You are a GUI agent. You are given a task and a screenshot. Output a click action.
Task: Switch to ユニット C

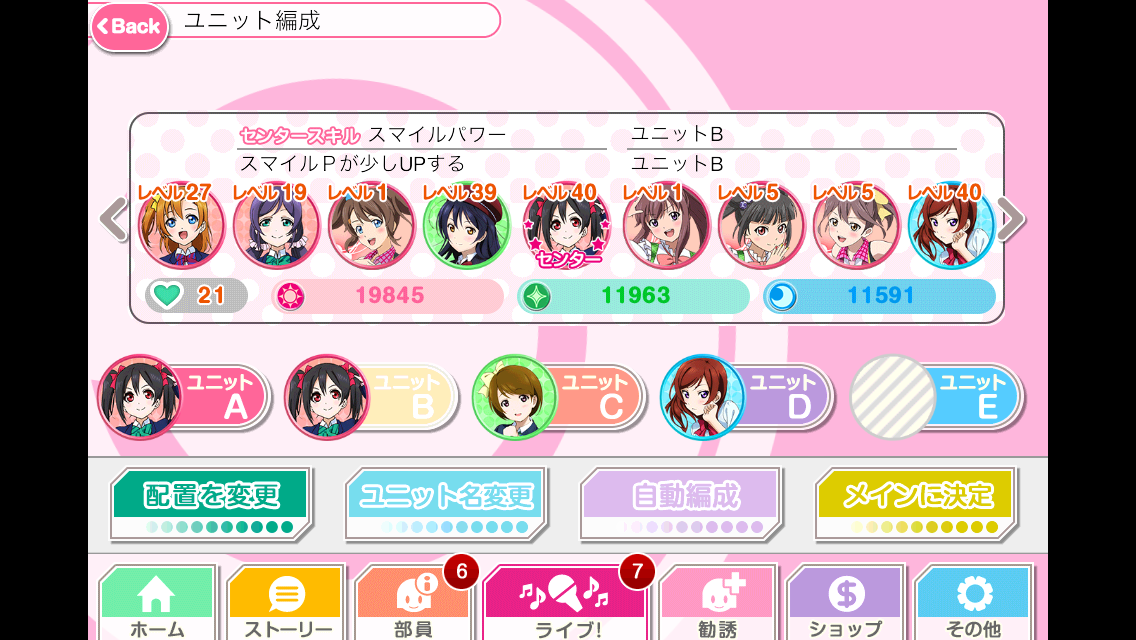pos(561,397)
